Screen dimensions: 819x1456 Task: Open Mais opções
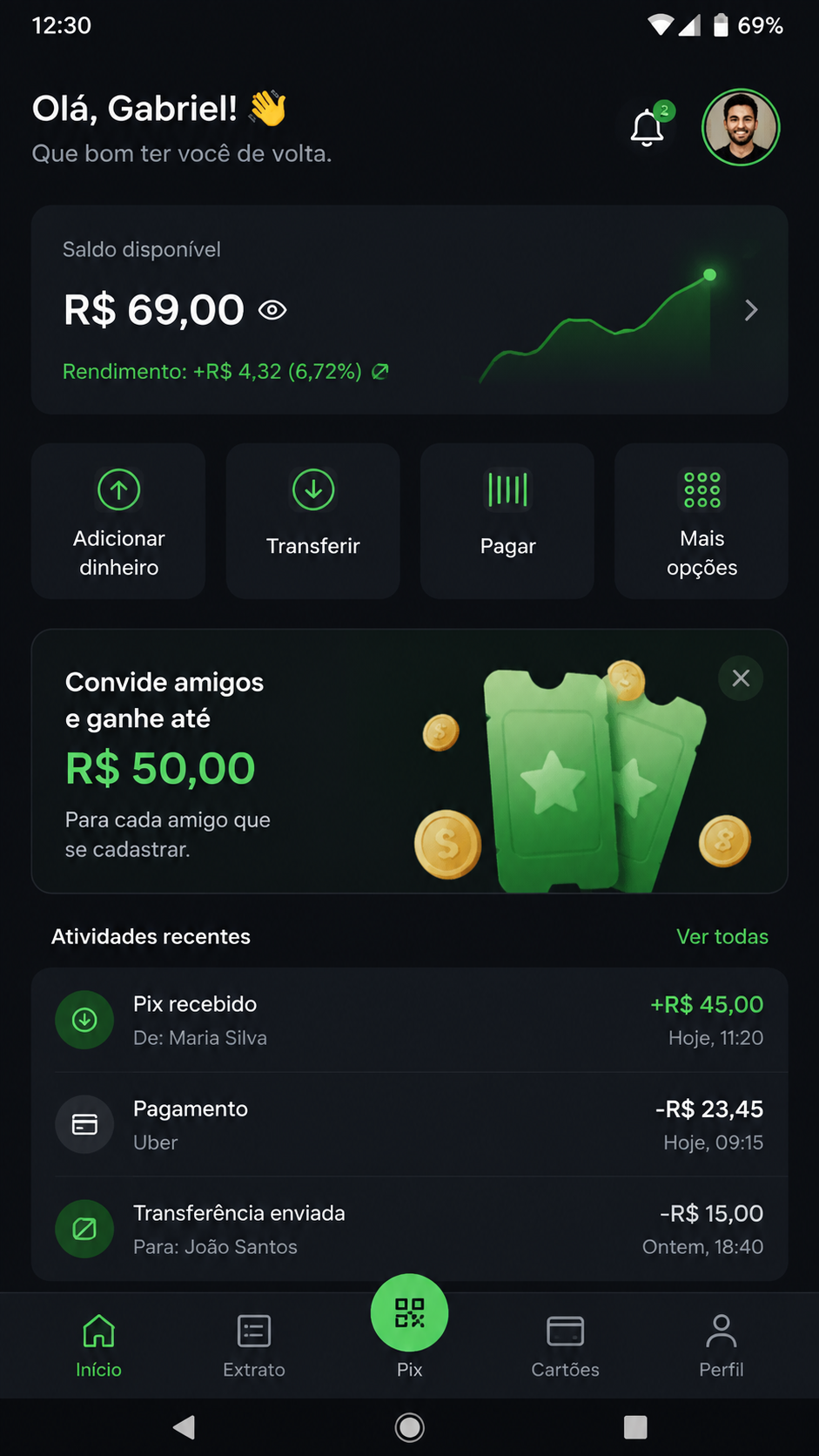702,521
